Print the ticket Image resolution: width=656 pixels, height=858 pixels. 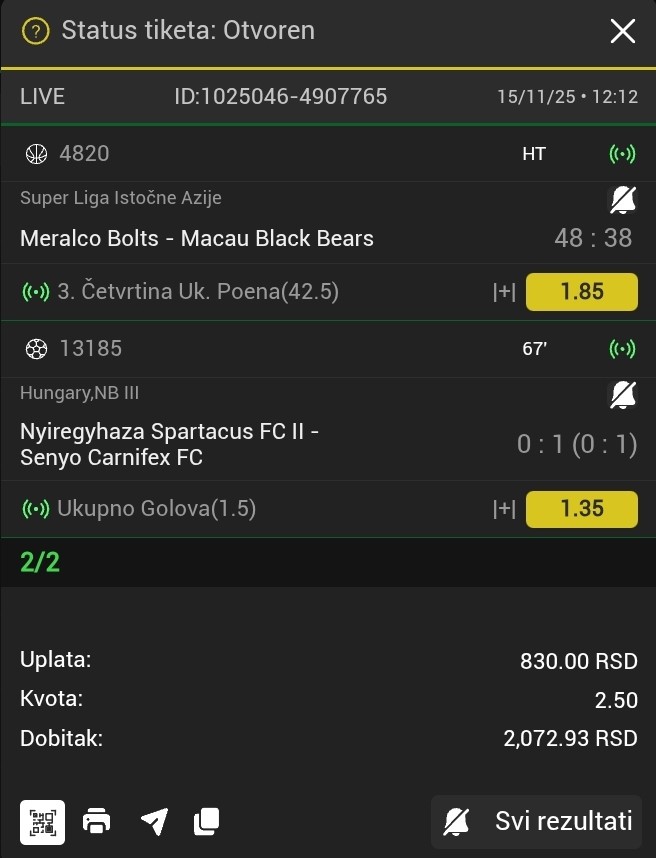(x=97, y=822)
